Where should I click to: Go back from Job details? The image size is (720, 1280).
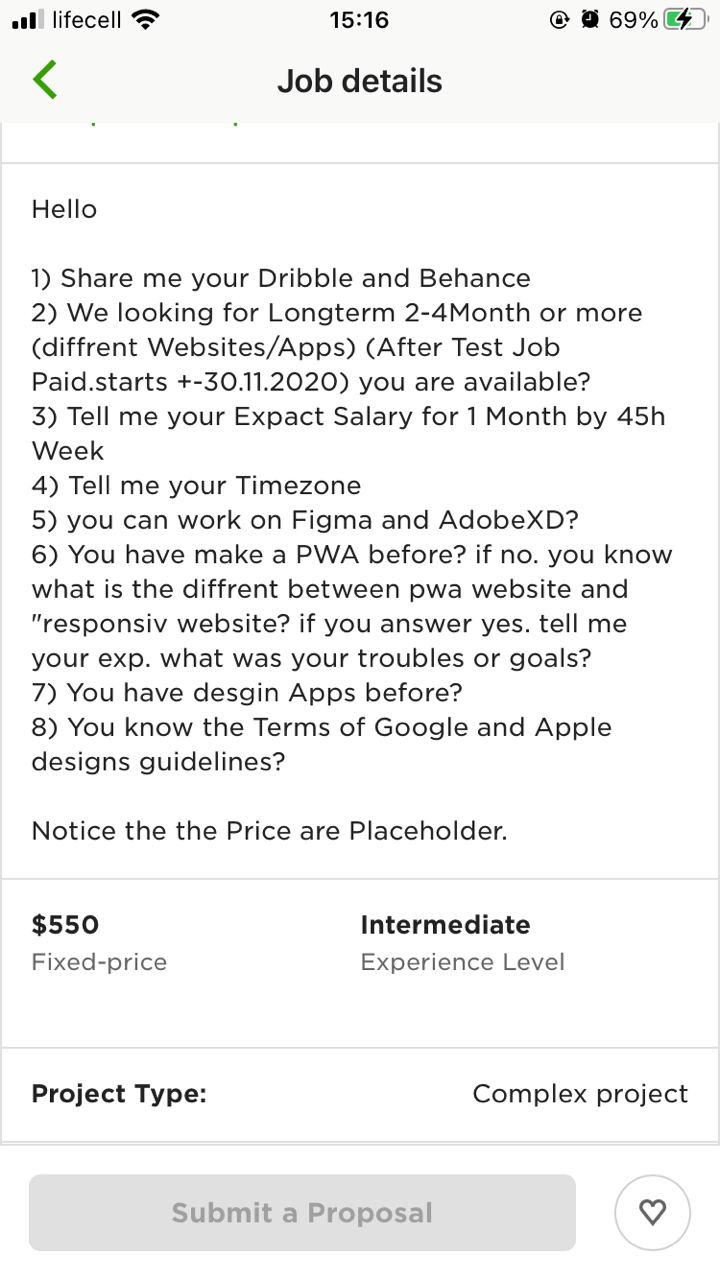point(45,80)
